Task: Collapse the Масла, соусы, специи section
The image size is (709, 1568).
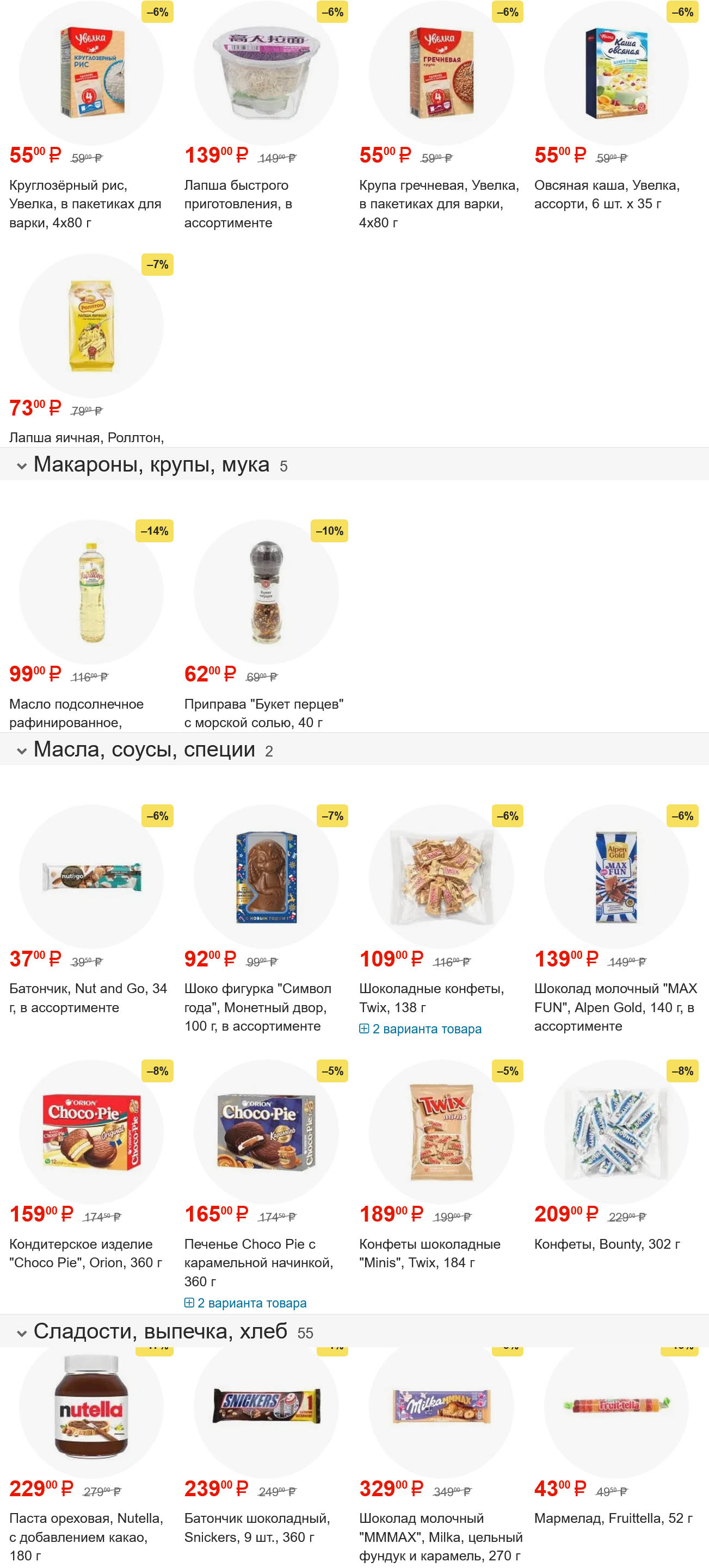Action: coord(22,751)
